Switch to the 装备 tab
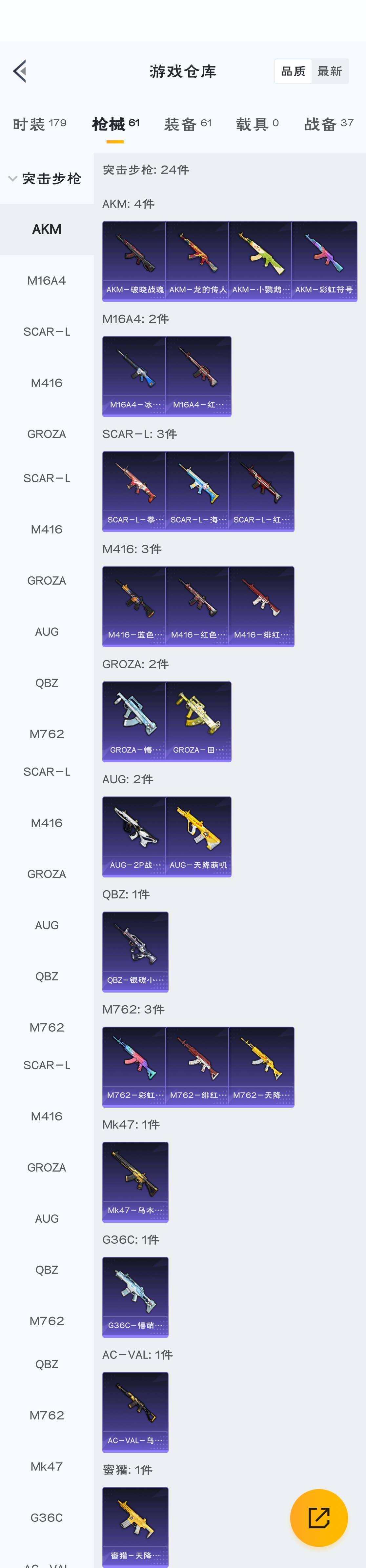This screenshot has width=366, height=1568. tap(188, 124)
